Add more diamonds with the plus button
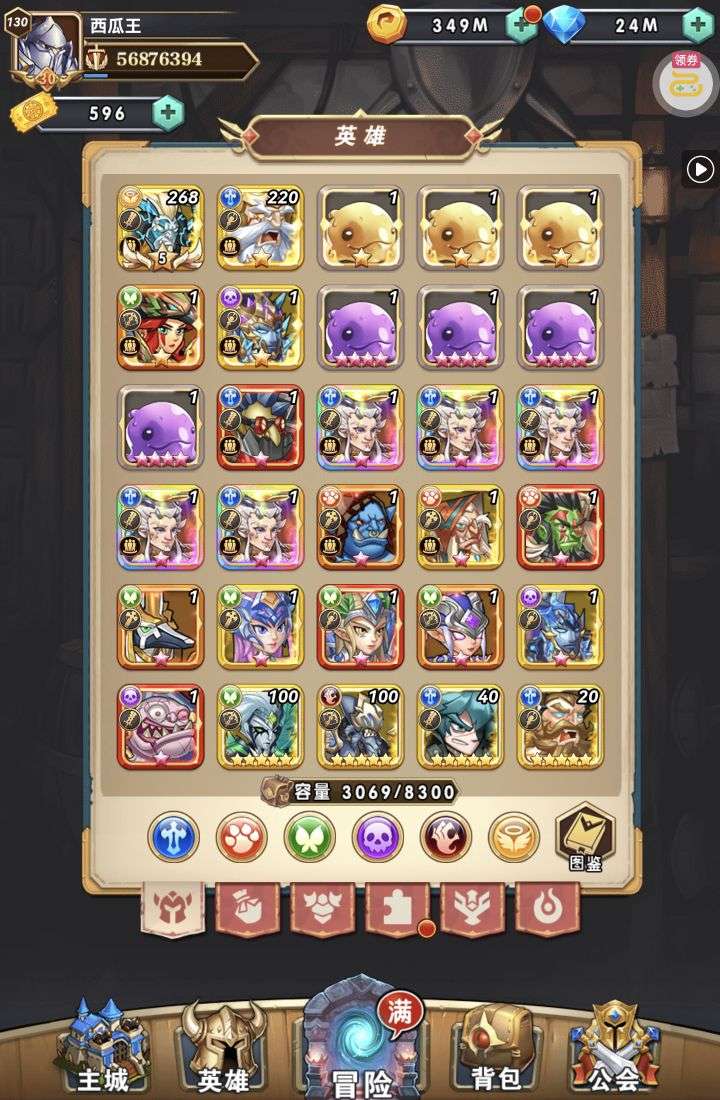The height and width of the screenshot is (1100, 720). coord(697,25)
